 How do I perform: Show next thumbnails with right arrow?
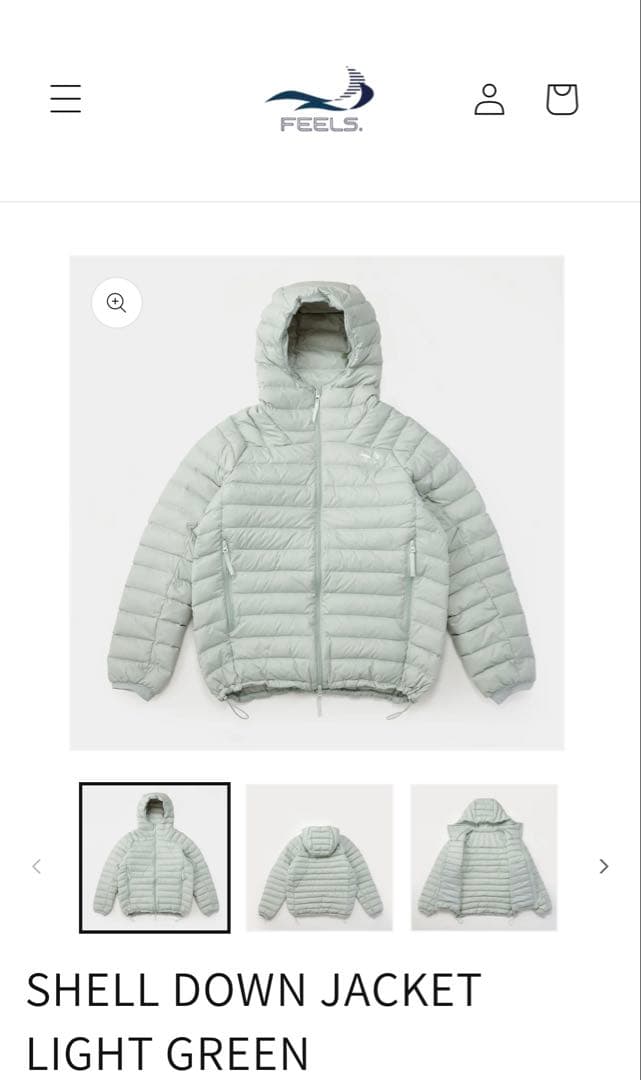click(603, 866)
